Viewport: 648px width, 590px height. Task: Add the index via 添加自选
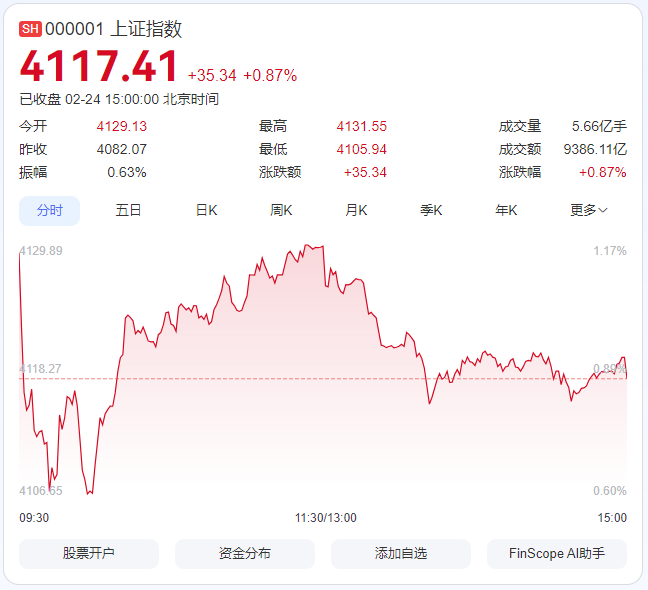[401, 553]
